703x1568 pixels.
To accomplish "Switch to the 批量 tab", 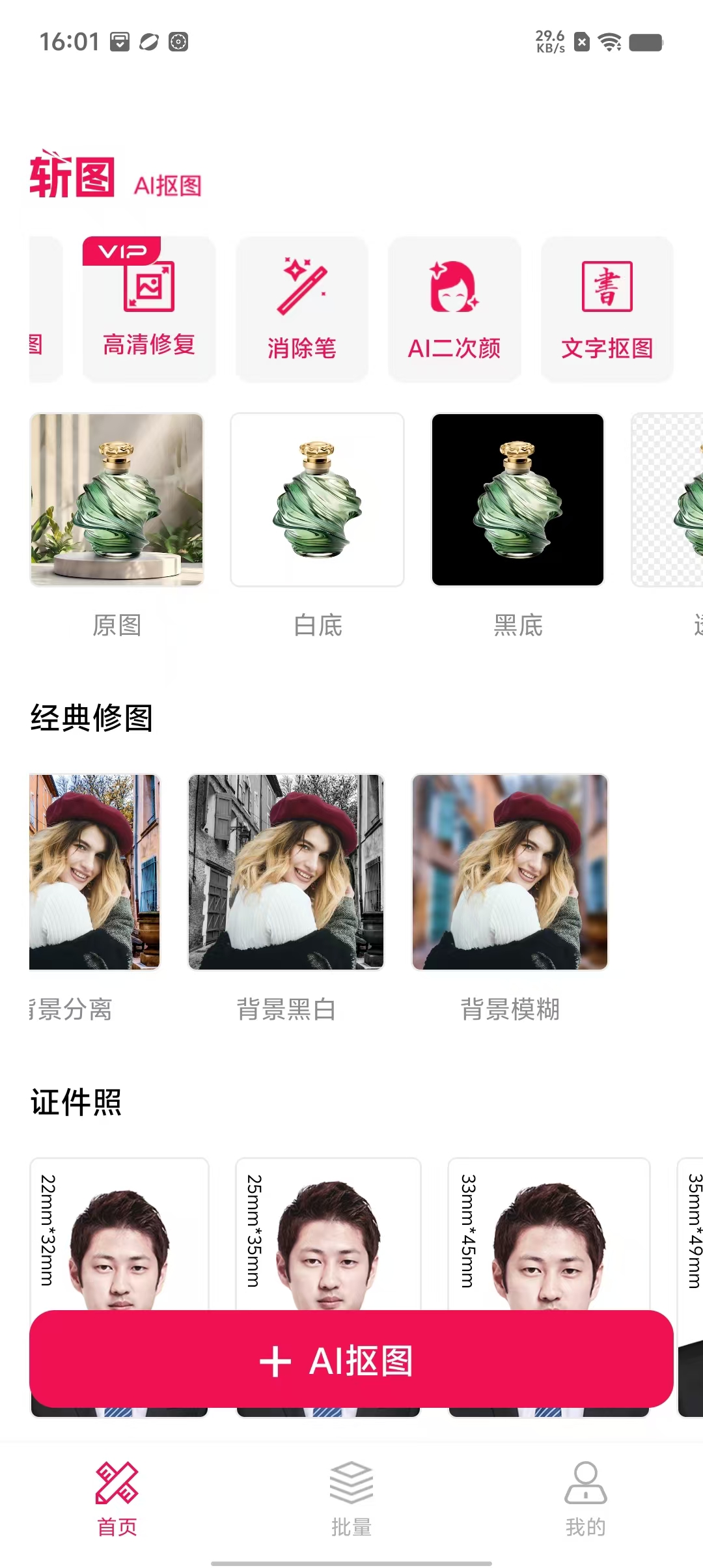I will click(351, 1498).
